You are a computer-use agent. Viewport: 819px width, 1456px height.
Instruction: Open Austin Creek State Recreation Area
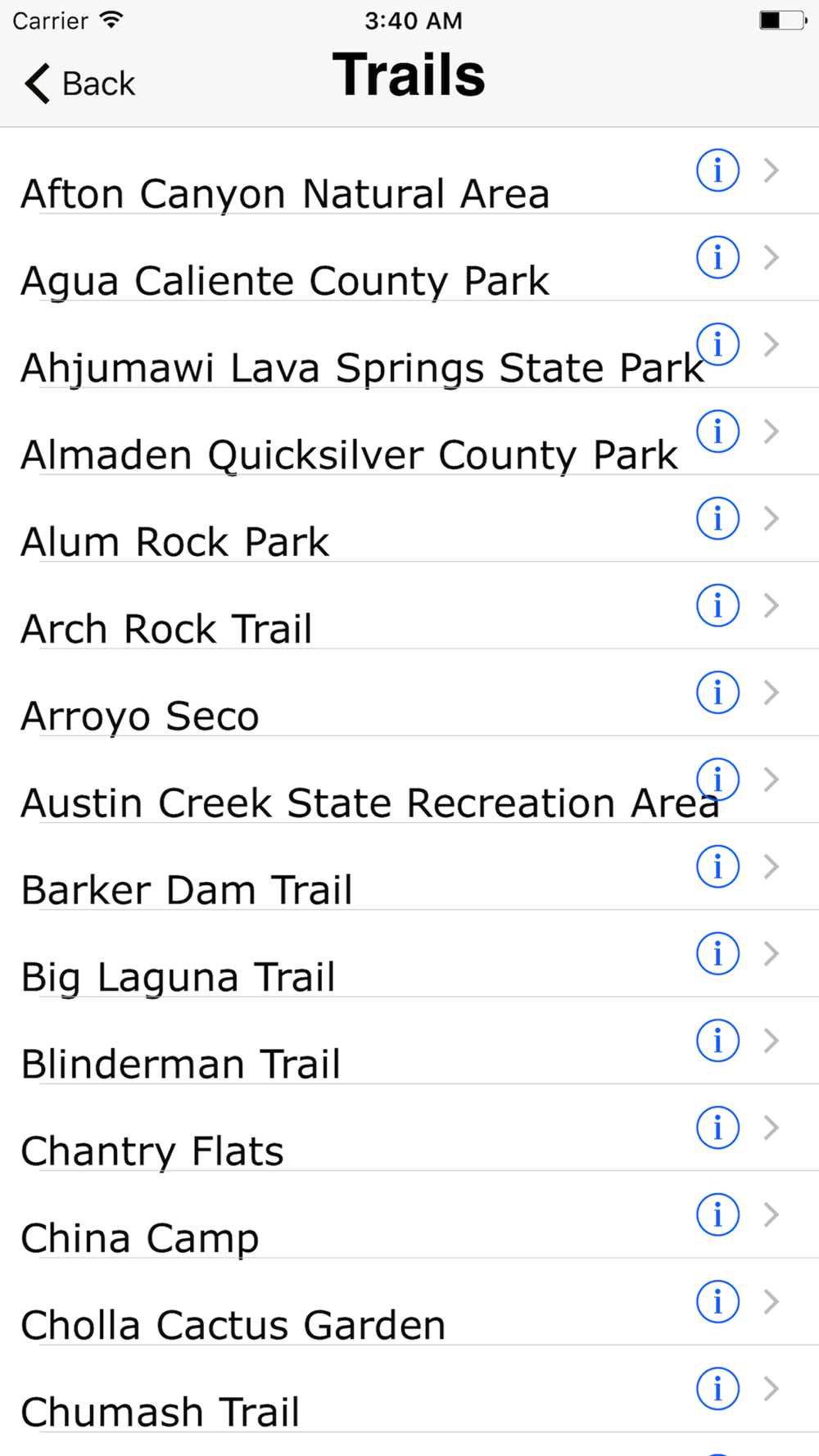coord(409,780)
